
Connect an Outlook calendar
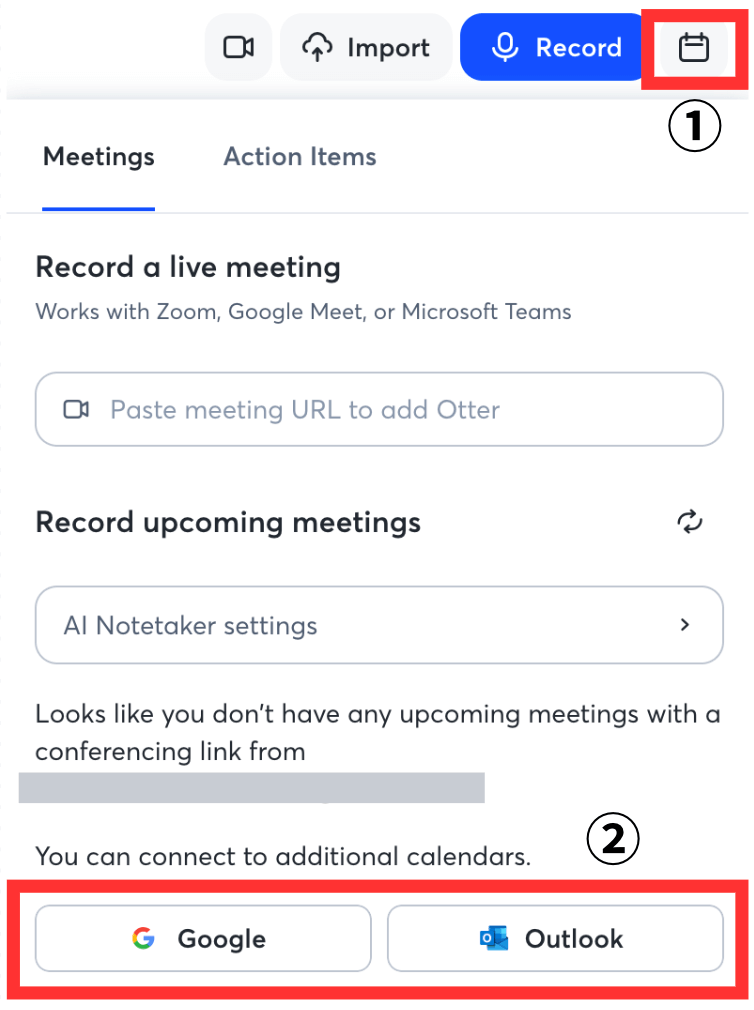[555, 938]
